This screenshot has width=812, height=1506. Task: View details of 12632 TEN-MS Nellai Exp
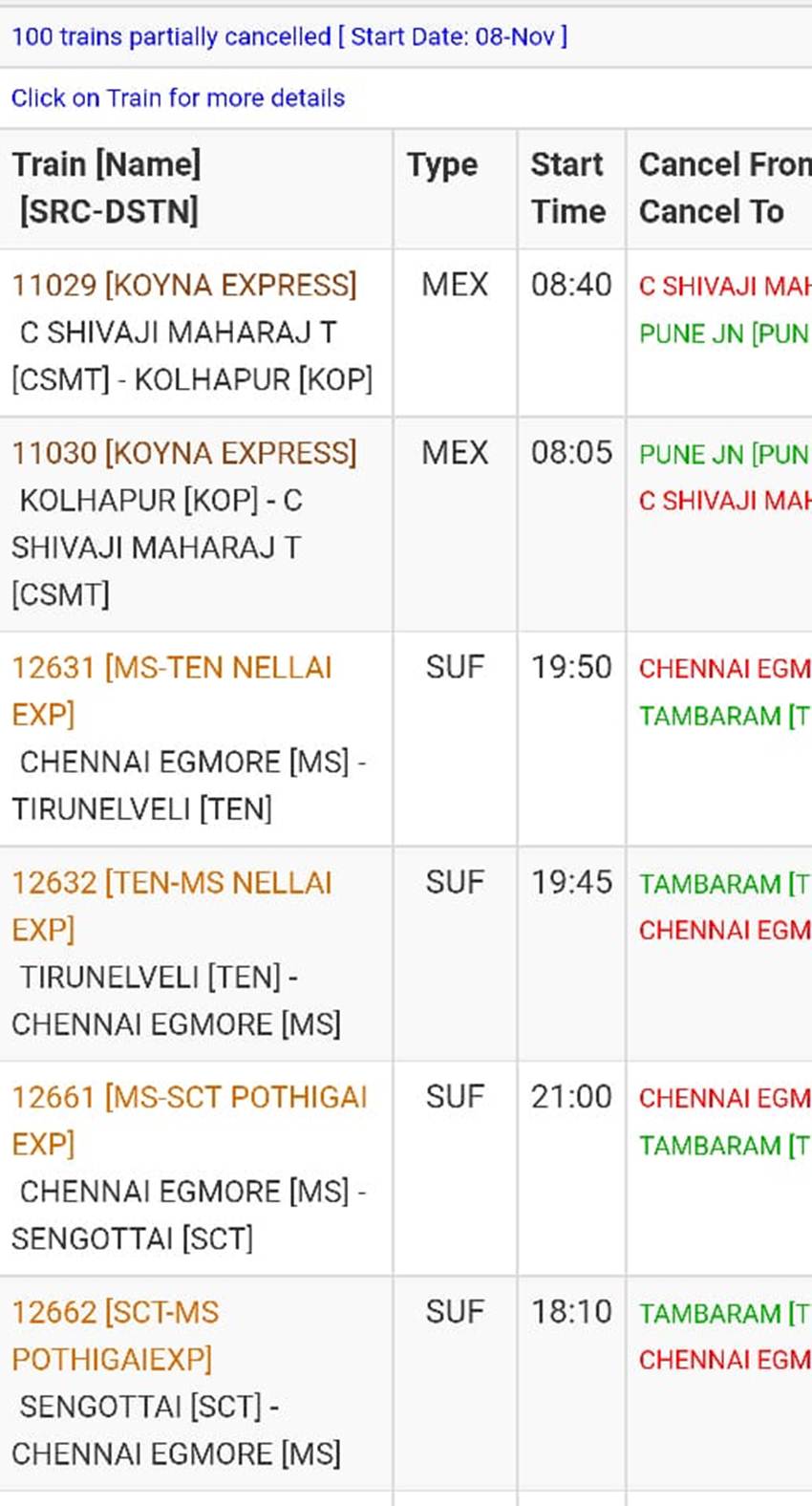pos(172,883)
